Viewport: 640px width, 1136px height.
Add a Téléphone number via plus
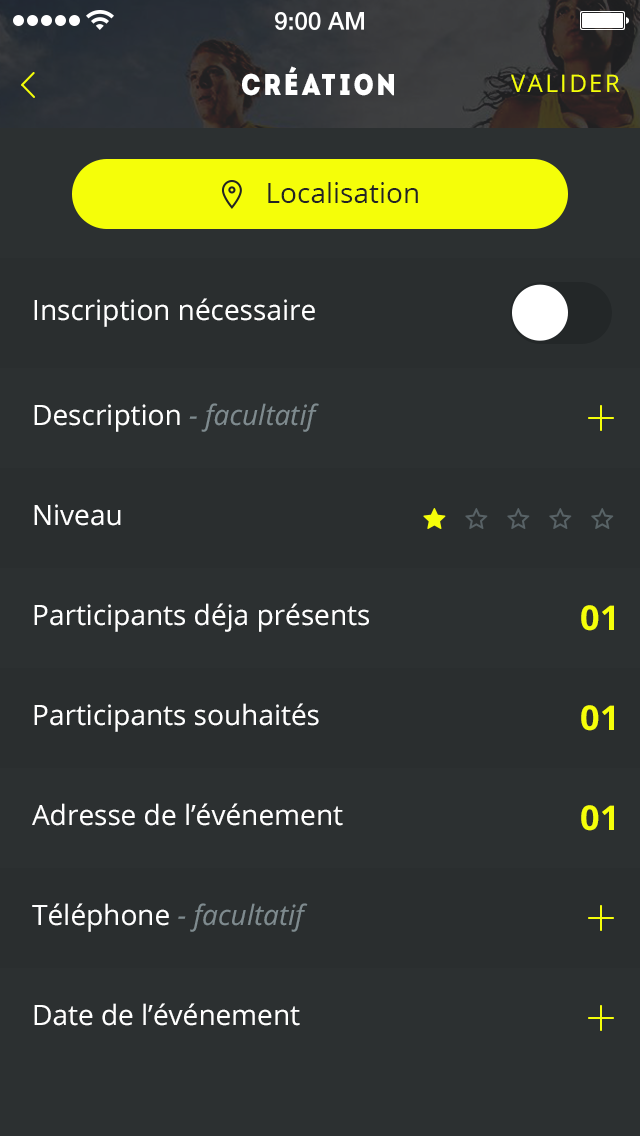pyautogui.click(x=600, y=918)
